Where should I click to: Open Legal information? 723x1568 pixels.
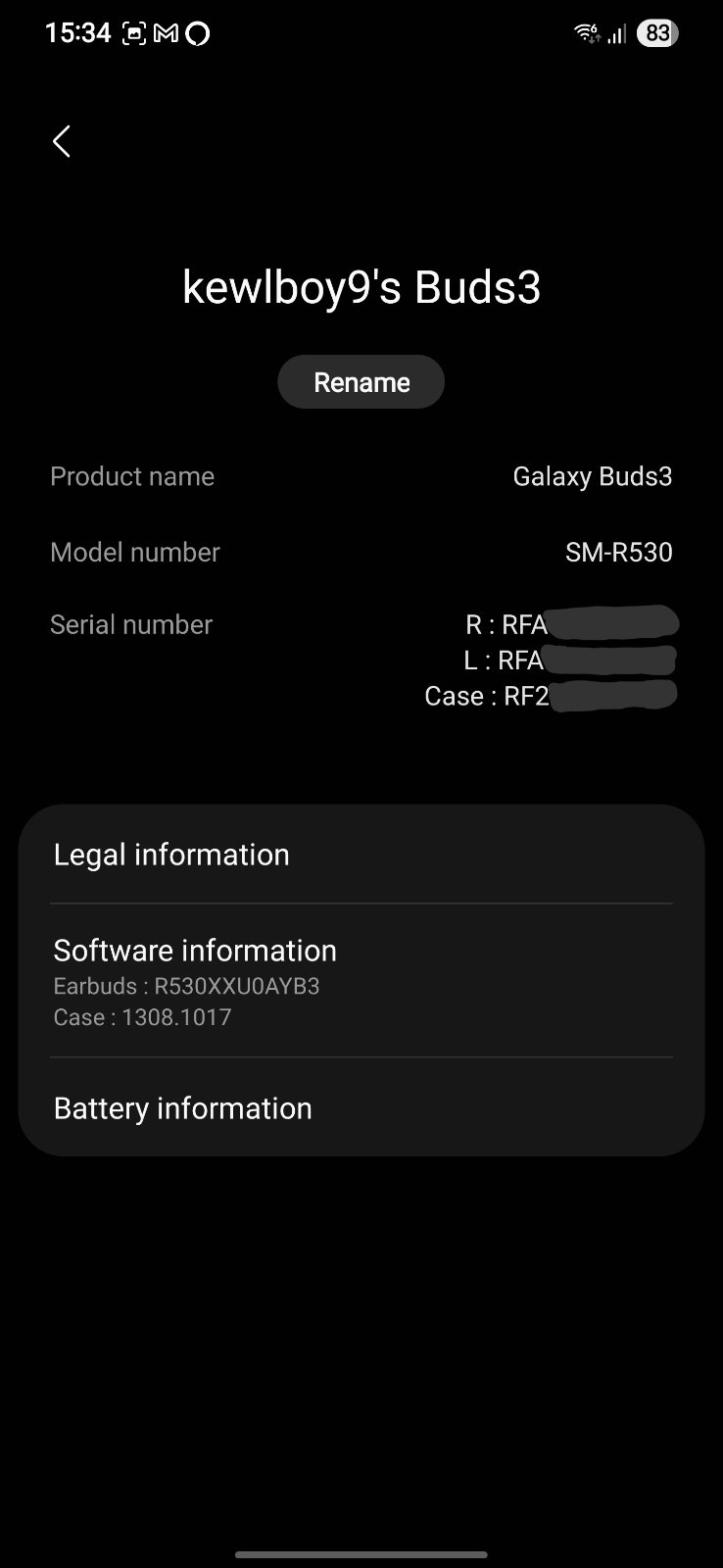361,855
